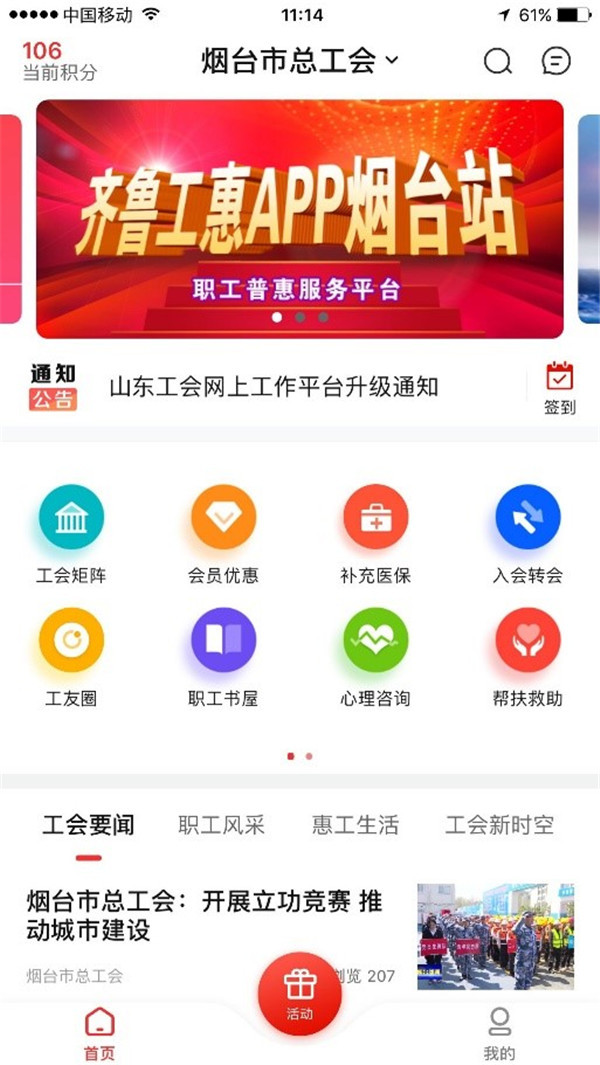Open article 烟台市总工会：开展立功竞赛
The width and height of the screenshot is (600, 1065).
point(205,916)
